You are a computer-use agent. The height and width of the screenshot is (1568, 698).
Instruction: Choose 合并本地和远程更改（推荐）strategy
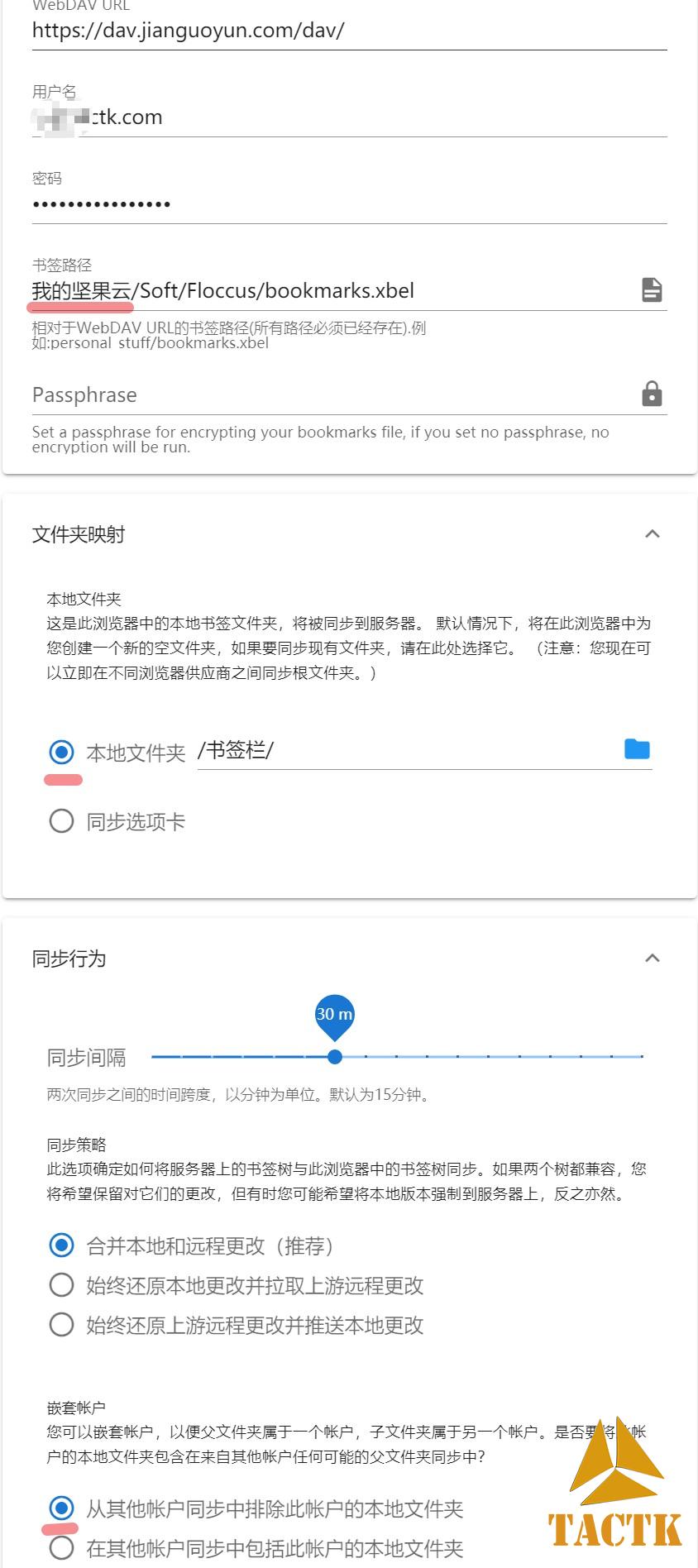pyautogui.click(x=62, y=1243)
